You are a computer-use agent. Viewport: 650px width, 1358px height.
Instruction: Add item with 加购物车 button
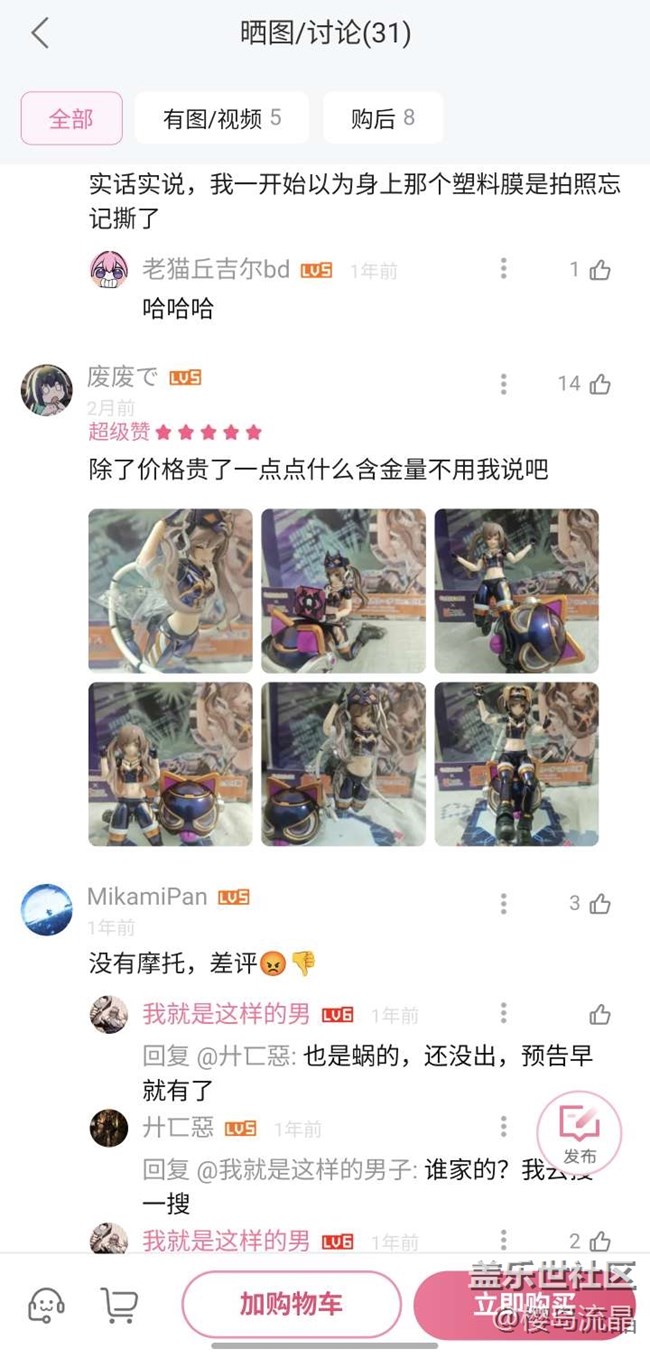[291, 1304]
